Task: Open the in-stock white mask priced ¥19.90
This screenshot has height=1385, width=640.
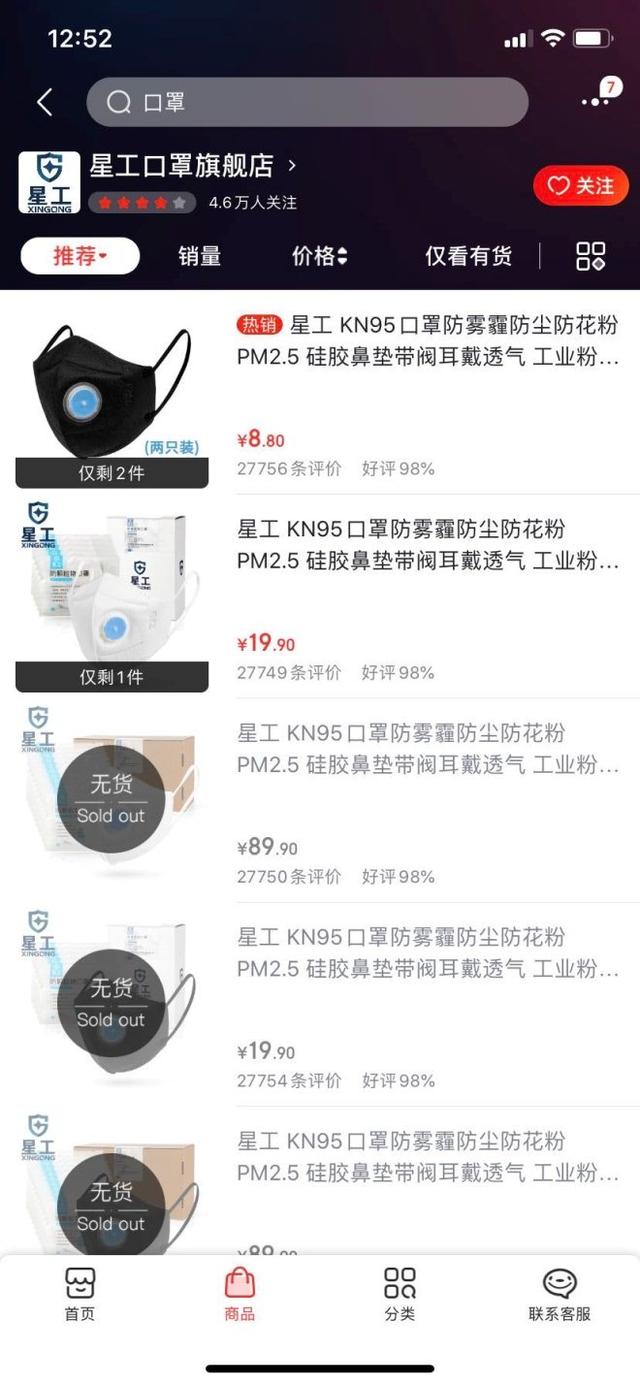Action: pos(320,598)
